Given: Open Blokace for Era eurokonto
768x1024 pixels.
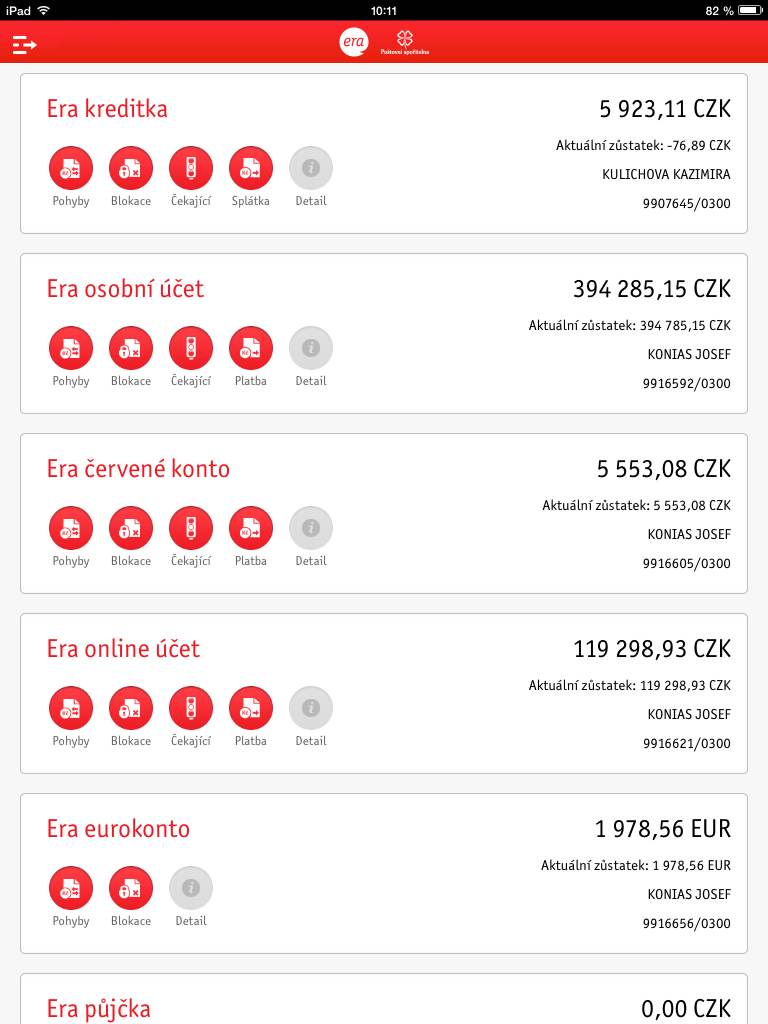Looking at the screenshot, I should (x=131, y=888).
